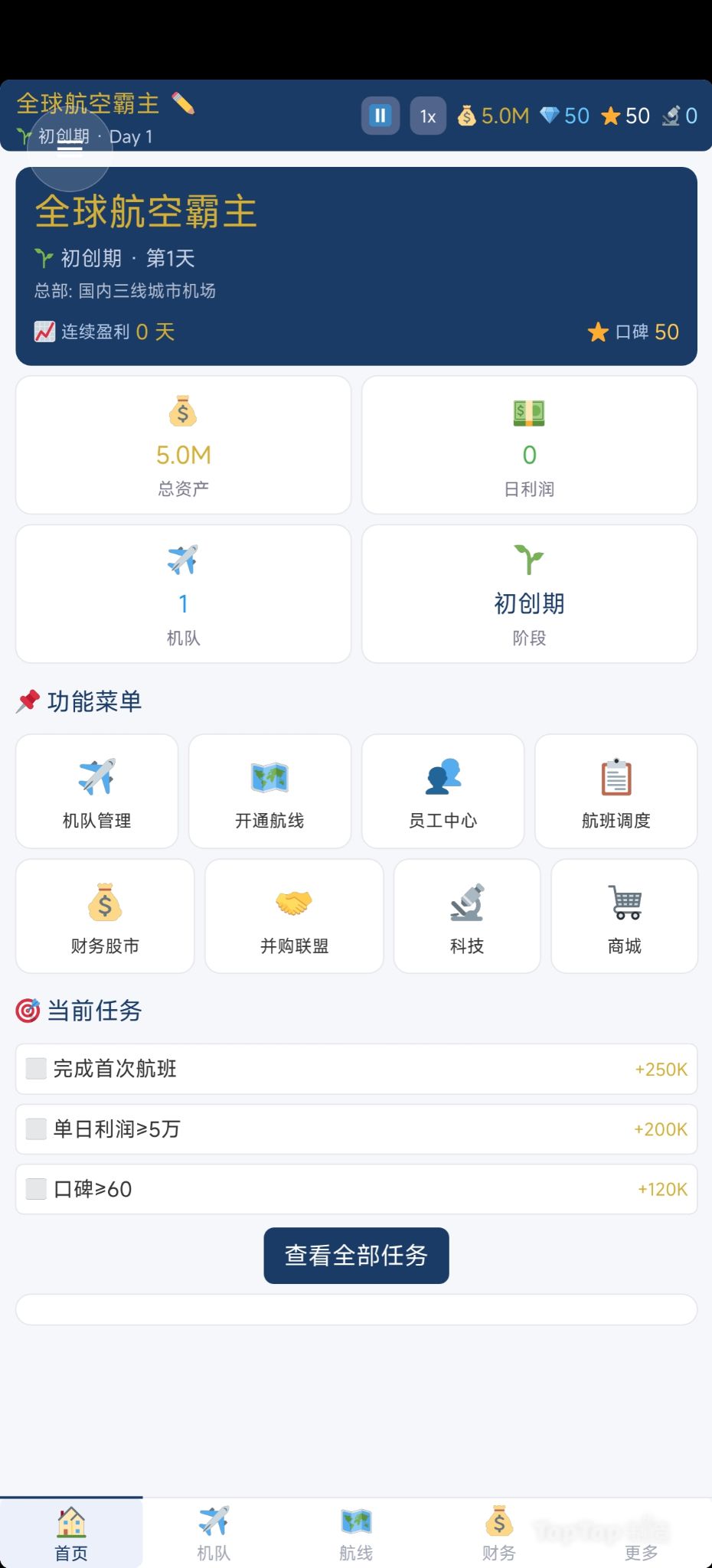The width and height of the screenshot is (712, 1568).
Task: Open the 航班调度 flight scheduling tool
Action: point(616,791)
